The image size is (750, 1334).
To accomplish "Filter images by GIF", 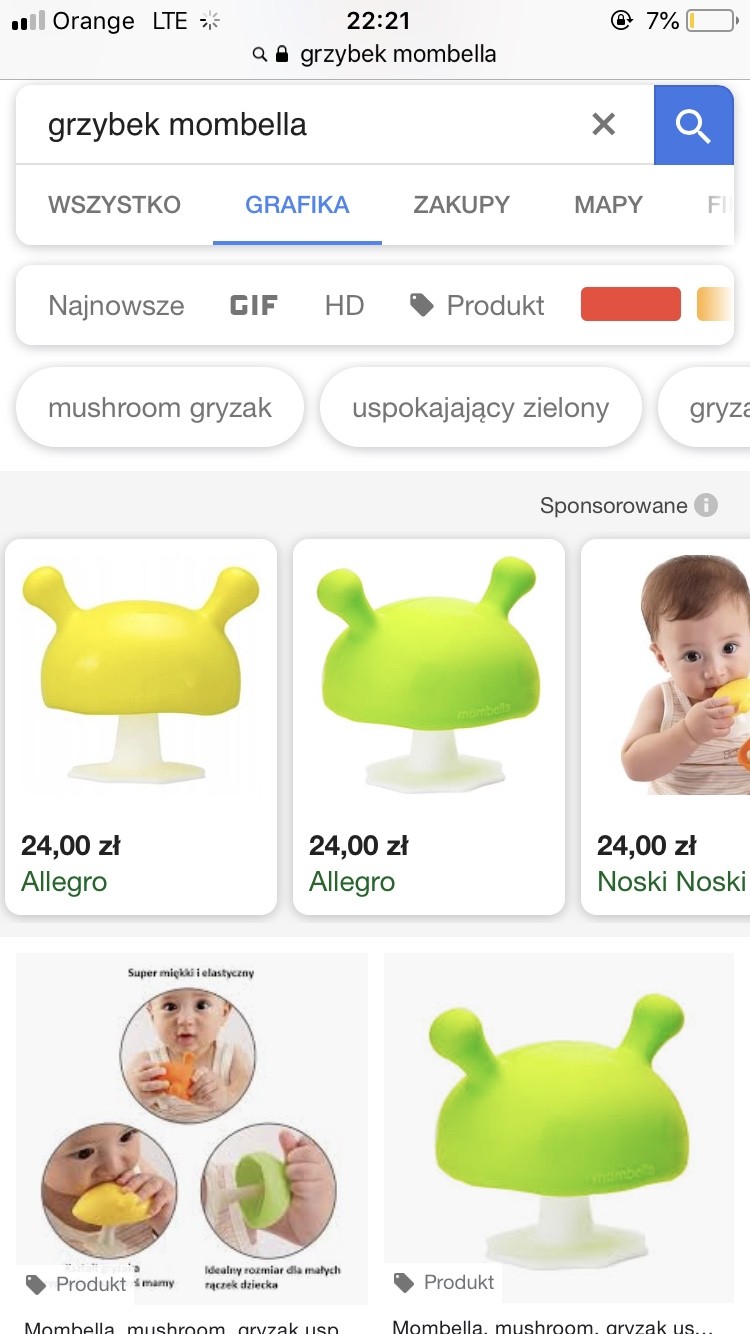I will point(254,305).
